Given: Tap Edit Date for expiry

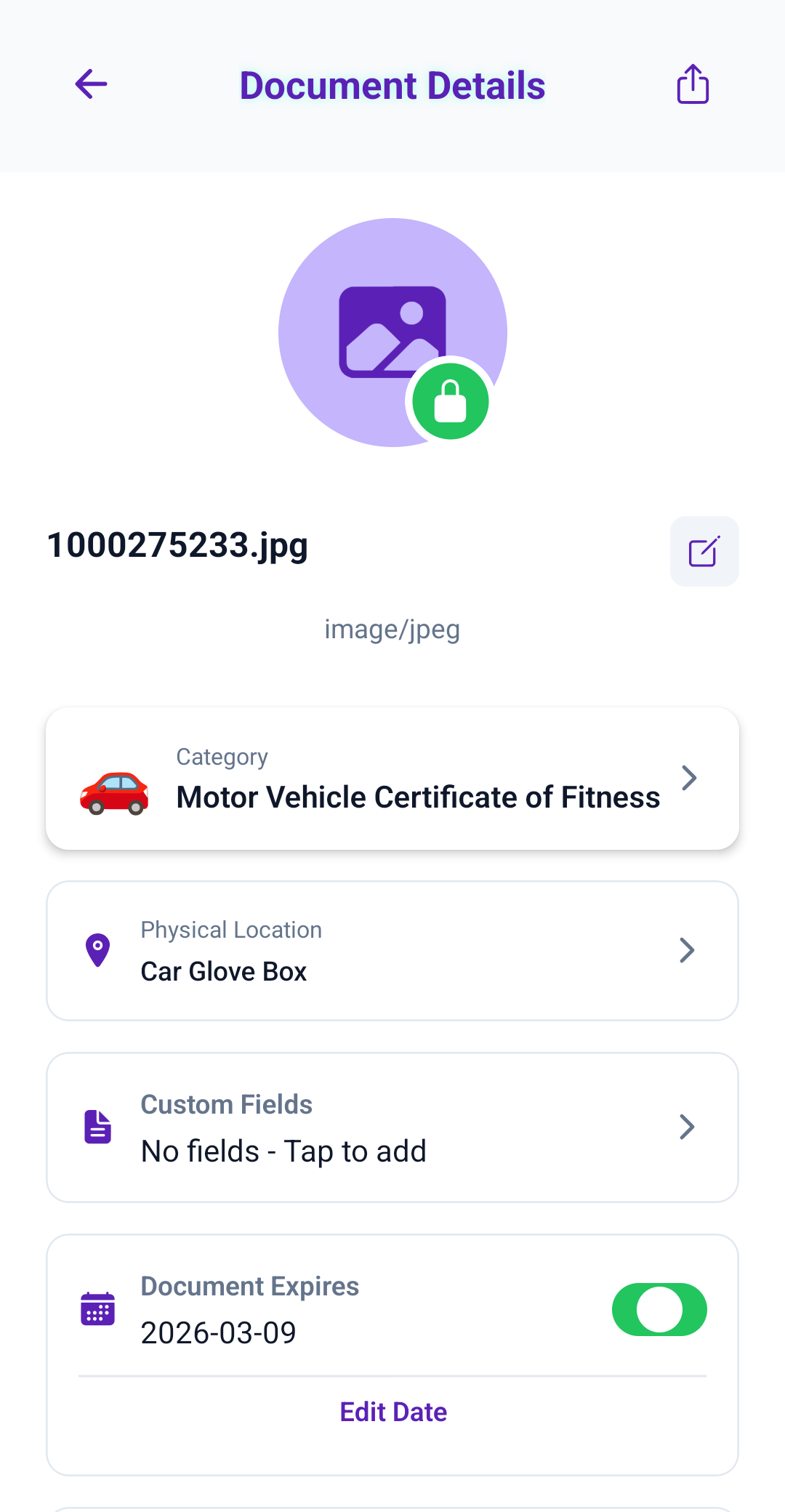Looking at the screenshot, I should click(393, 1412).
